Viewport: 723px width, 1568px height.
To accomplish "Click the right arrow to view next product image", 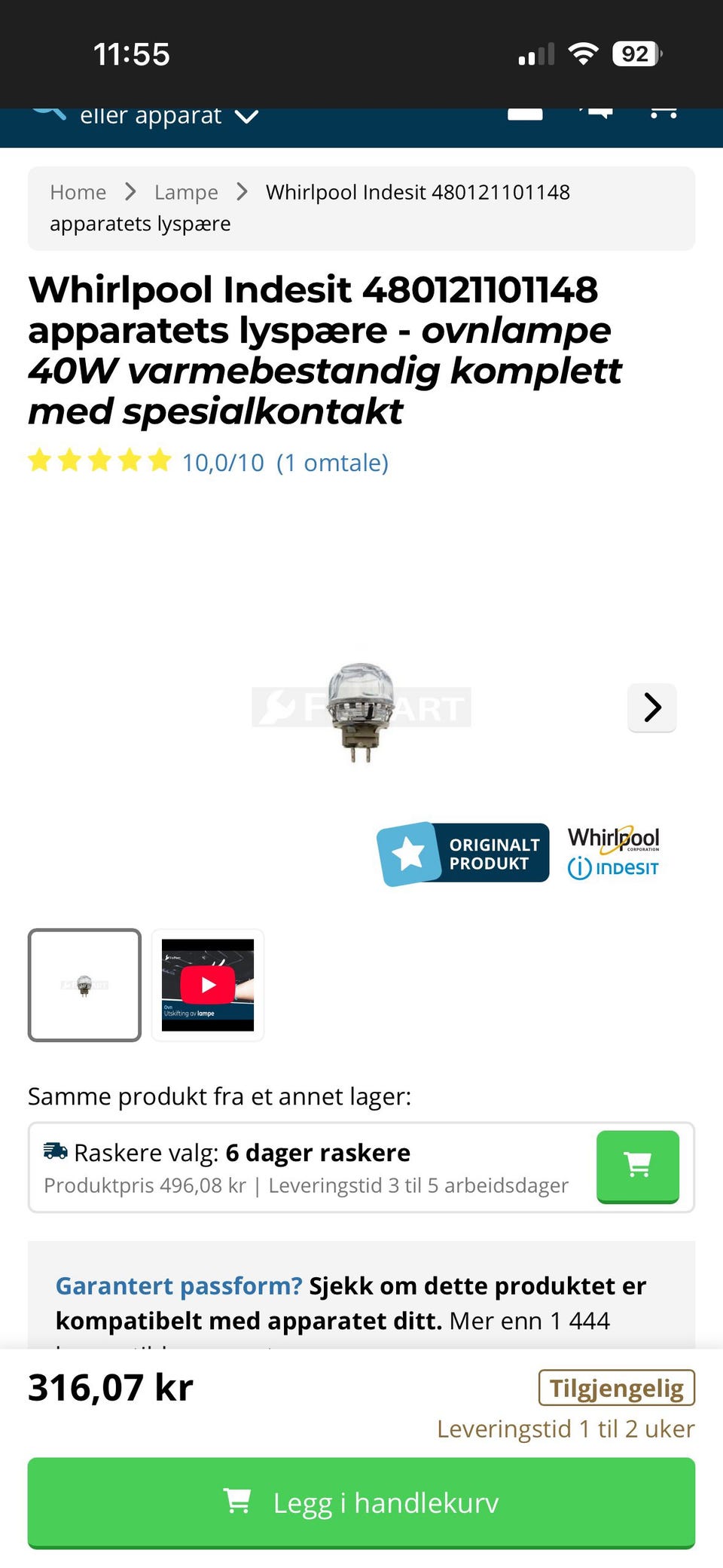I will (651, 708).
